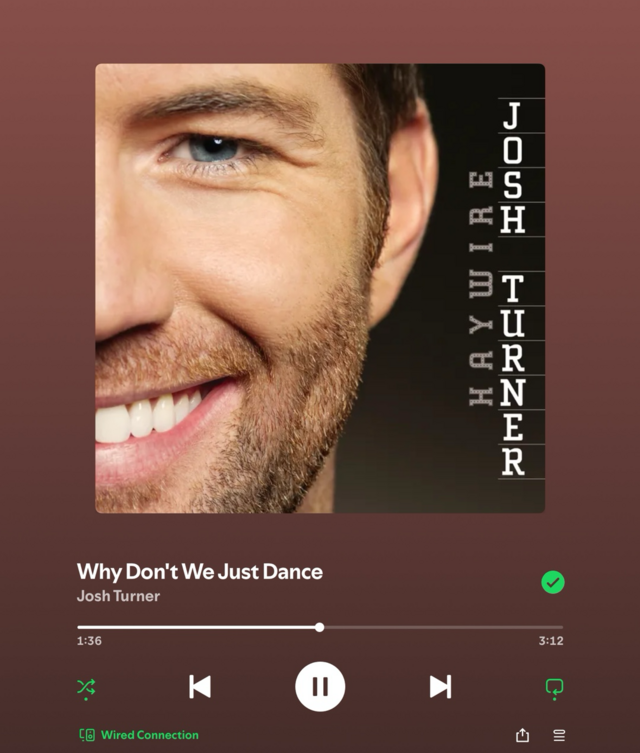Toggle shuffle playback

pyautogui.click(x=86, y=687)
